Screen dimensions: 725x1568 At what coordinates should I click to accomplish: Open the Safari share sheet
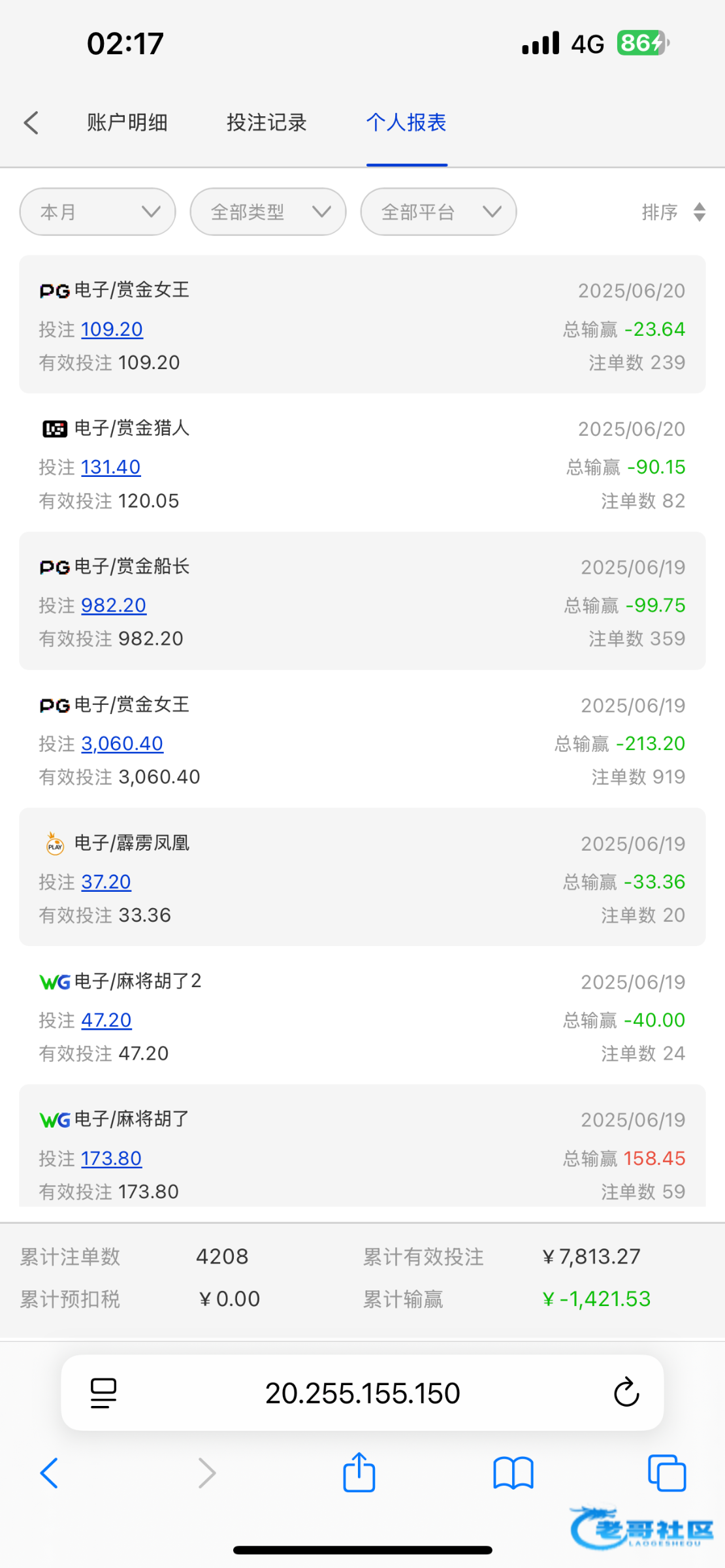pyautogui.click(x=359, y=1473)
